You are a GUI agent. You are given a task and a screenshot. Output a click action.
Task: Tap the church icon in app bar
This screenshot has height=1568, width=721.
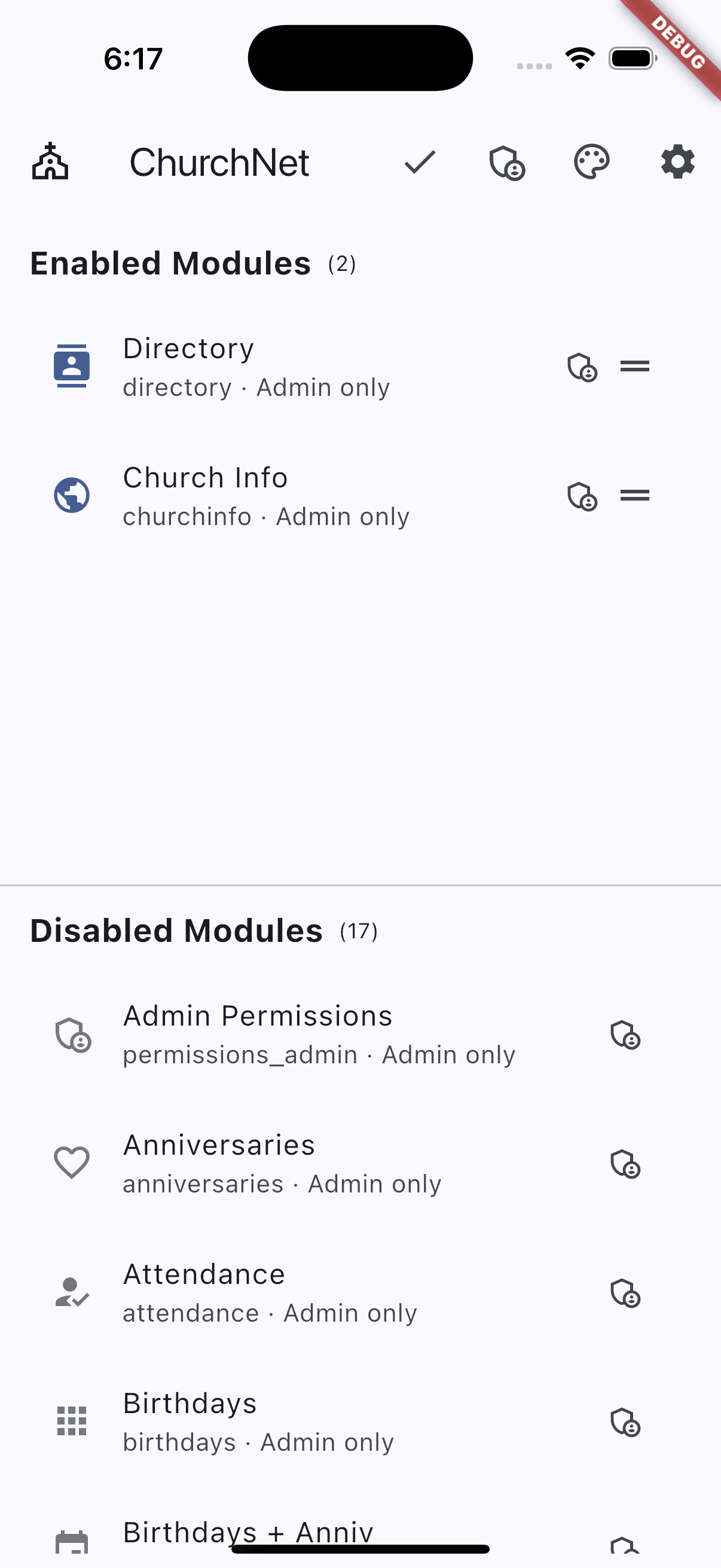coord(50,162)
